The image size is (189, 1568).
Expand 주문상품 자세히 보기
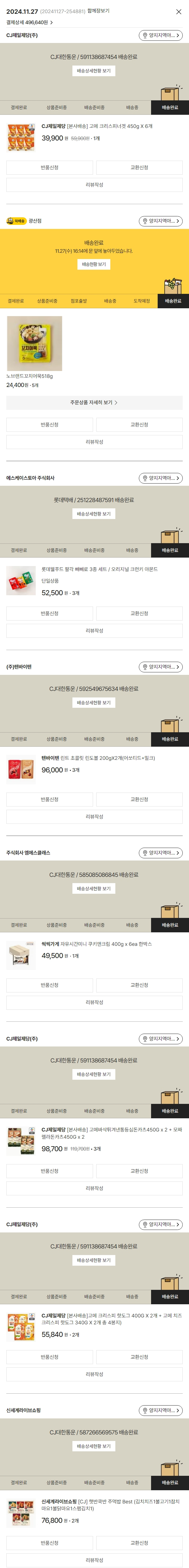click(x=94, y=402)
